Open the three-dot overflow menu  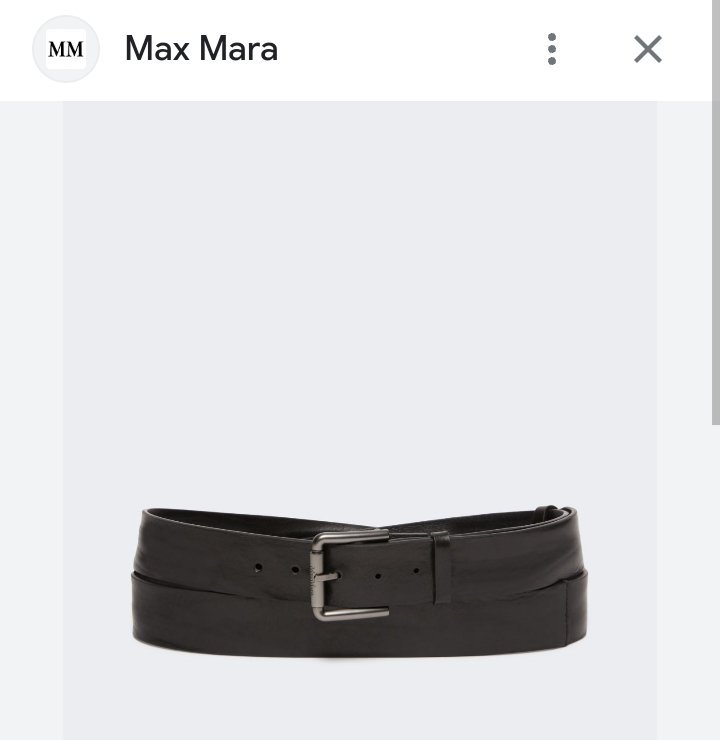(x=552, y=49)
